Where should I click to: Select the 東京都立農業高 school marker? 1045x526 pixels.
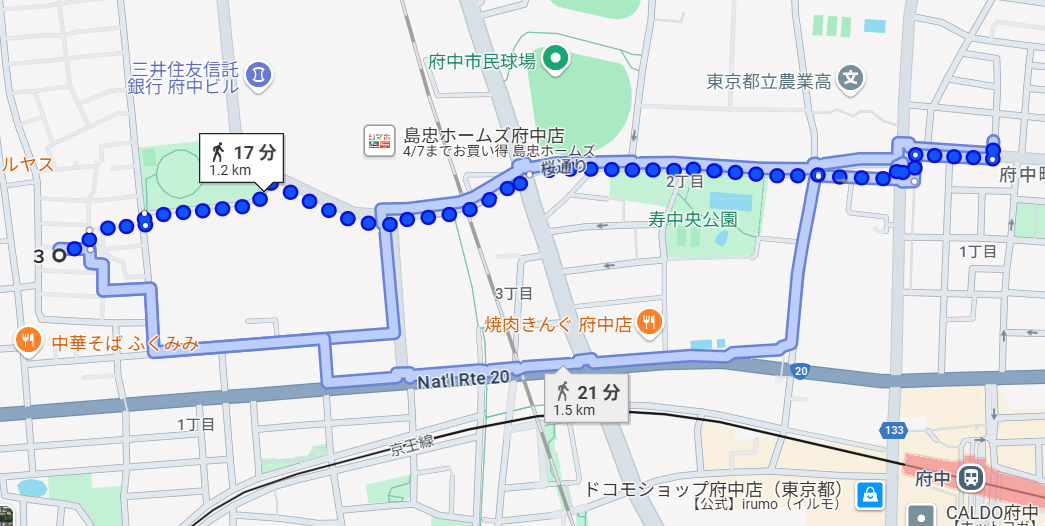coord(850,80)
